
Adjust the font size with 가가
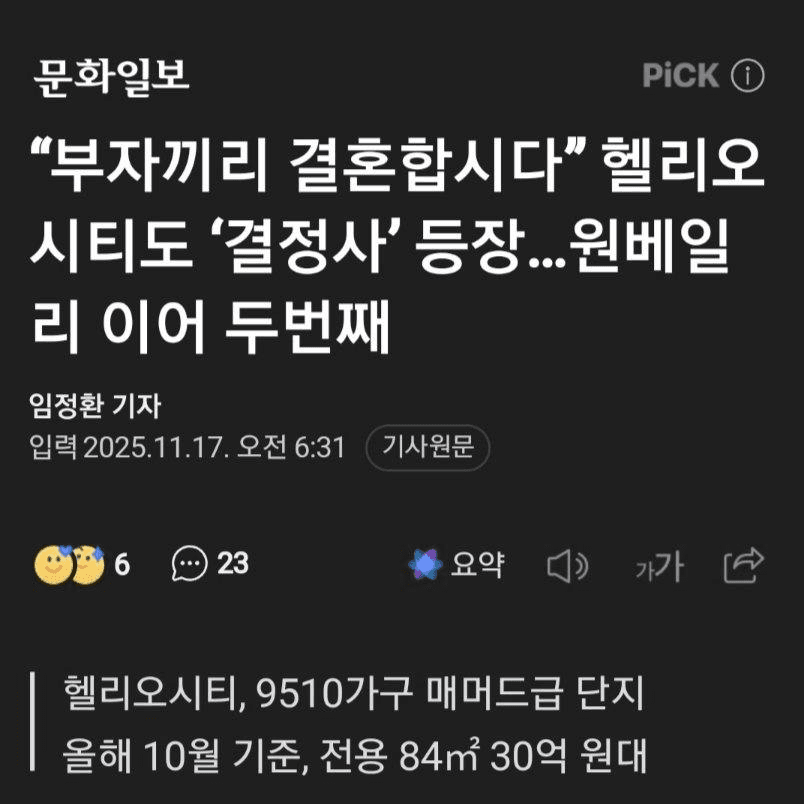click(x=659, y=567)
